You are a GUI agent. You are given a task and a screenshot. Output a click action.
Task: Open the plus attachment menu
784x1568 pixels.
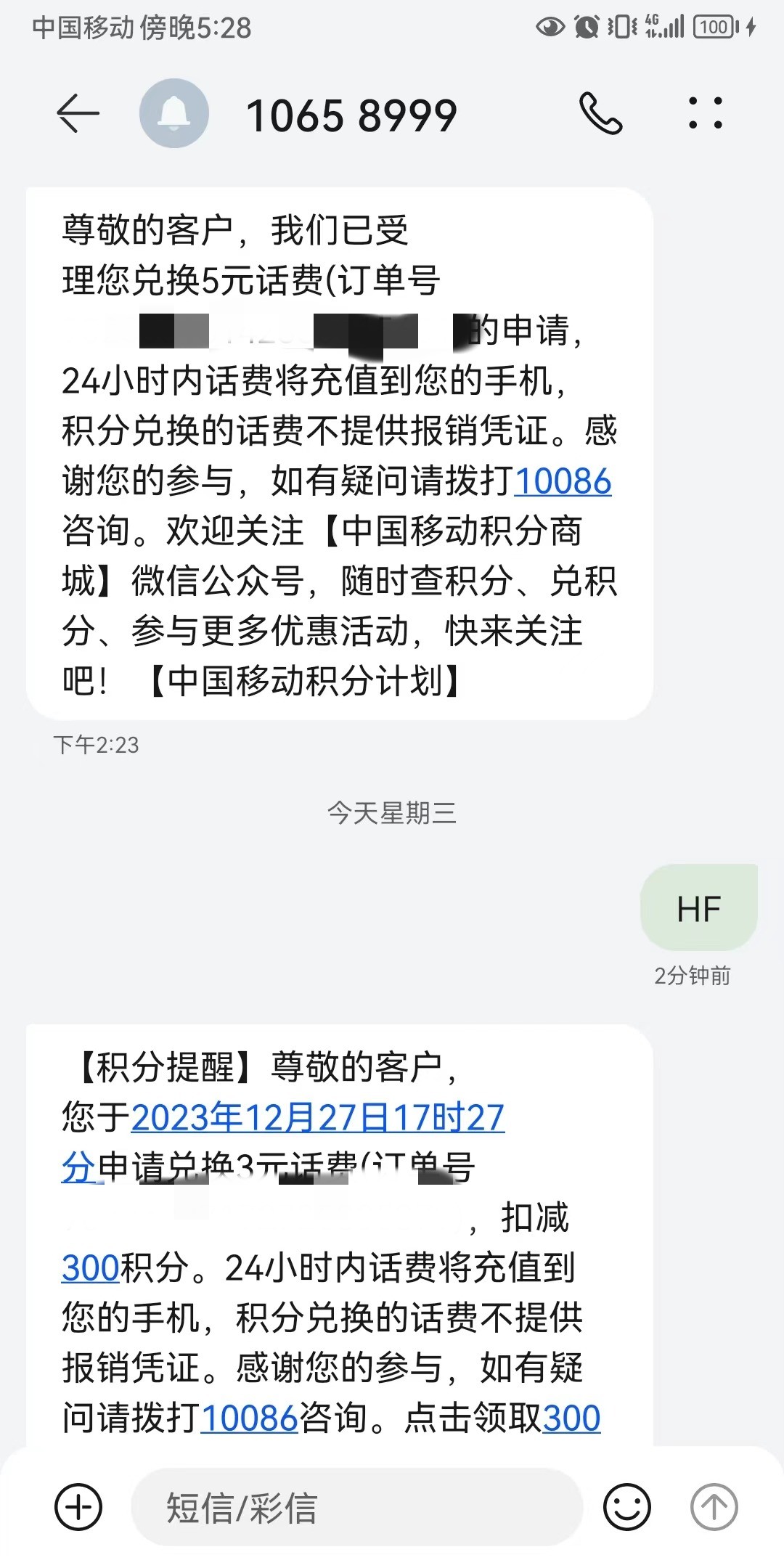(78, 1508)
